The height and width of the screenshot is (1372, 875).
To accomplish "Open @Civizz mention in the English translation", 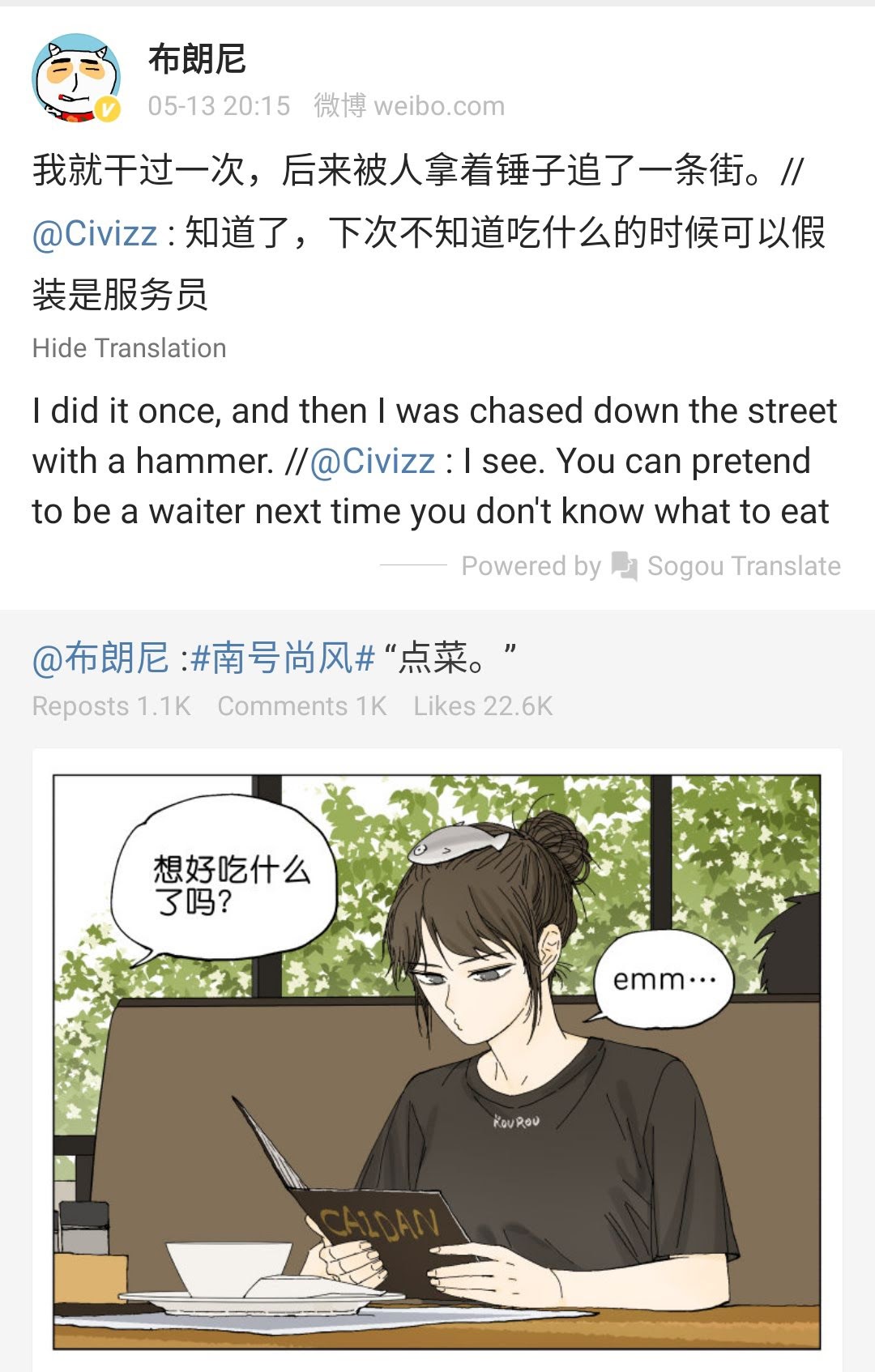I will click(x=373, y=462).
